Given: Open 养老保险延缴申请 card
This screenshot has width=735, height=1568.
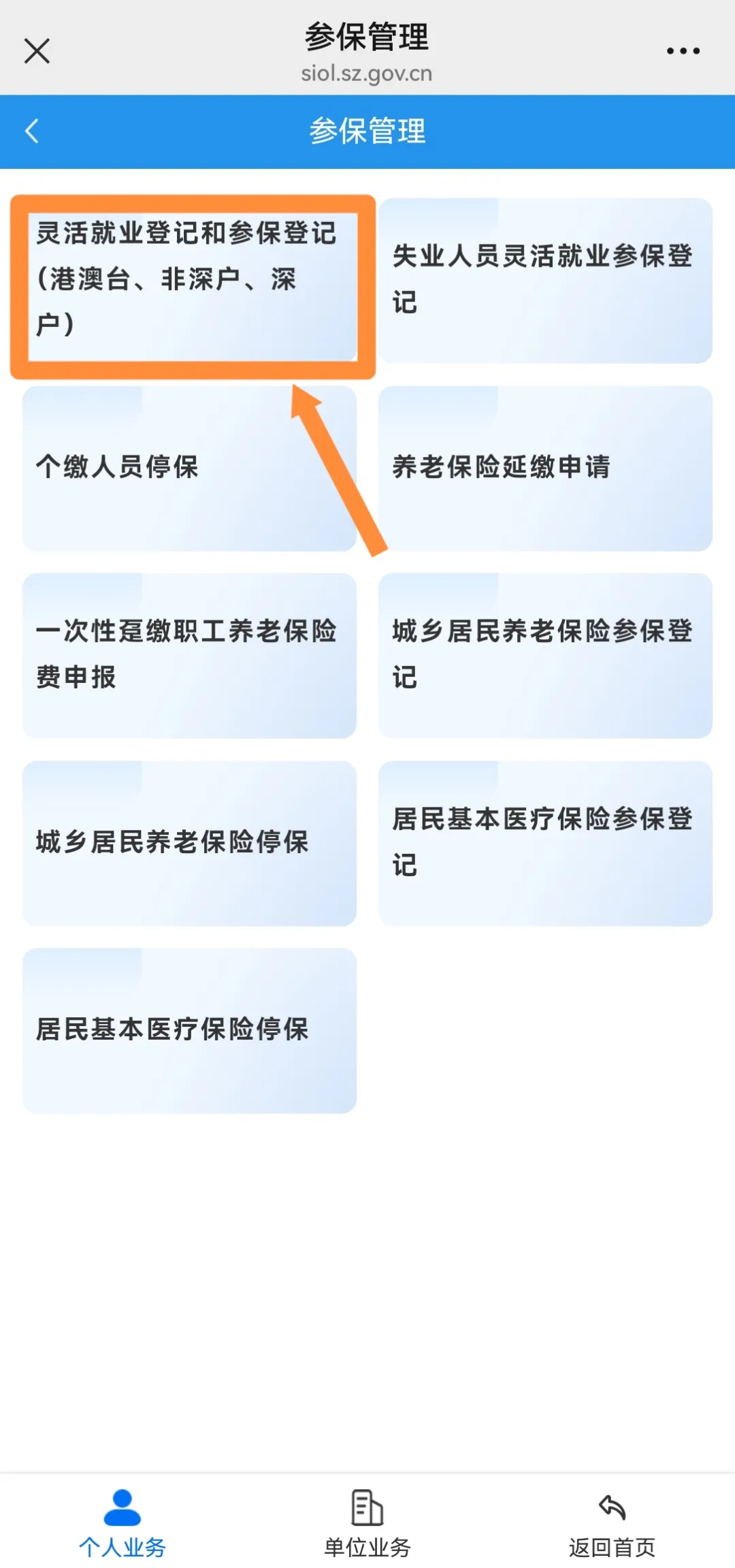Looking at the screenshot, I should [x=545, y=468].
